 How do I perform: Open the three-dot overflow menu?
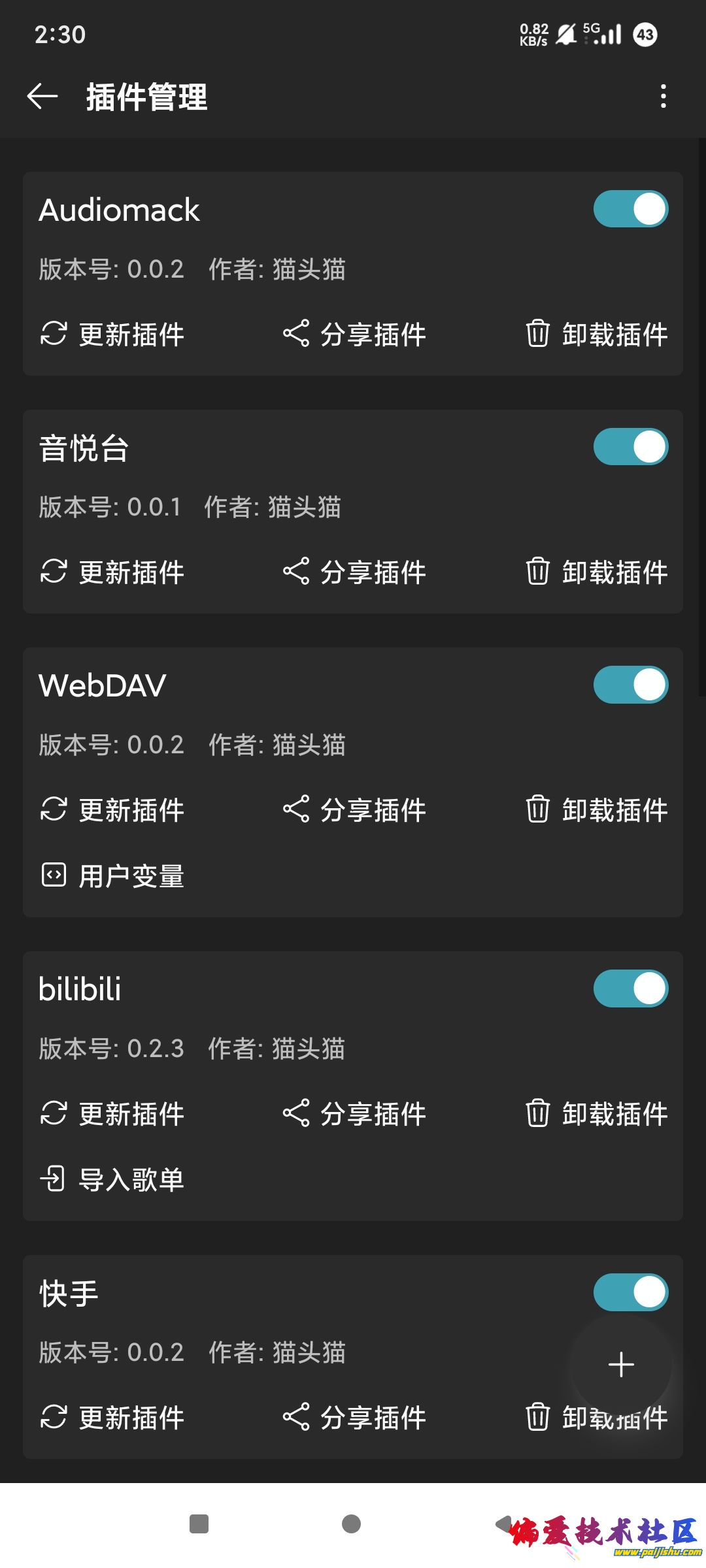pyautogui.click(x=663, y=97)
